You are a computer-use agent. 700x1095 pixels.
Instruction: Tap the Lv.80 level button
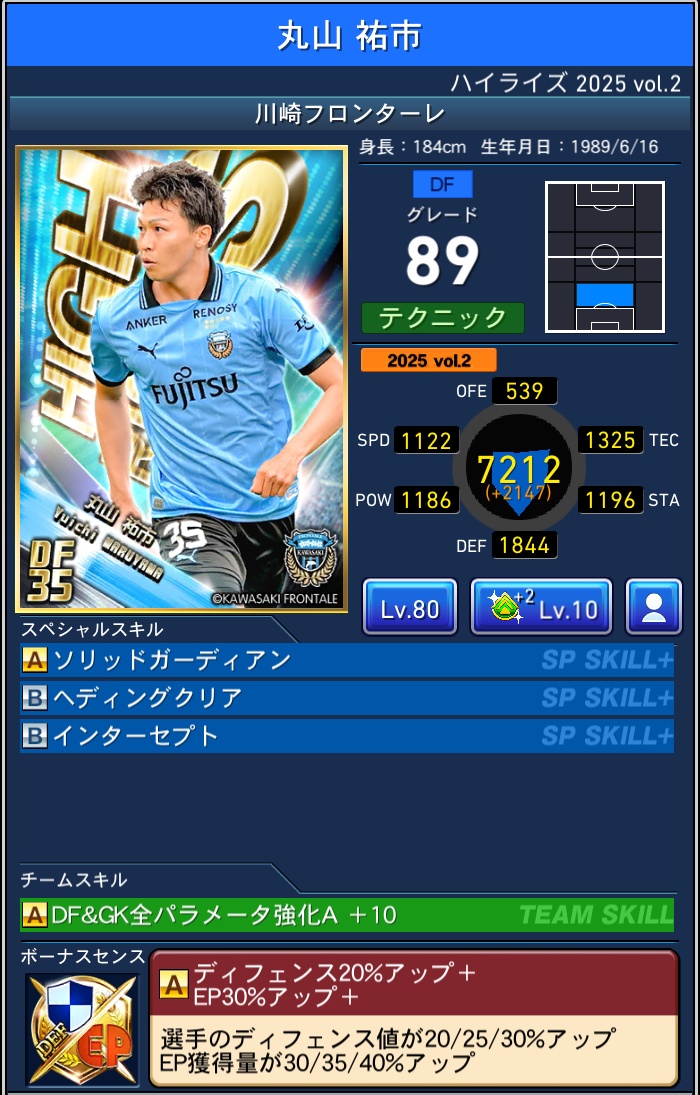tap(410, 607)
